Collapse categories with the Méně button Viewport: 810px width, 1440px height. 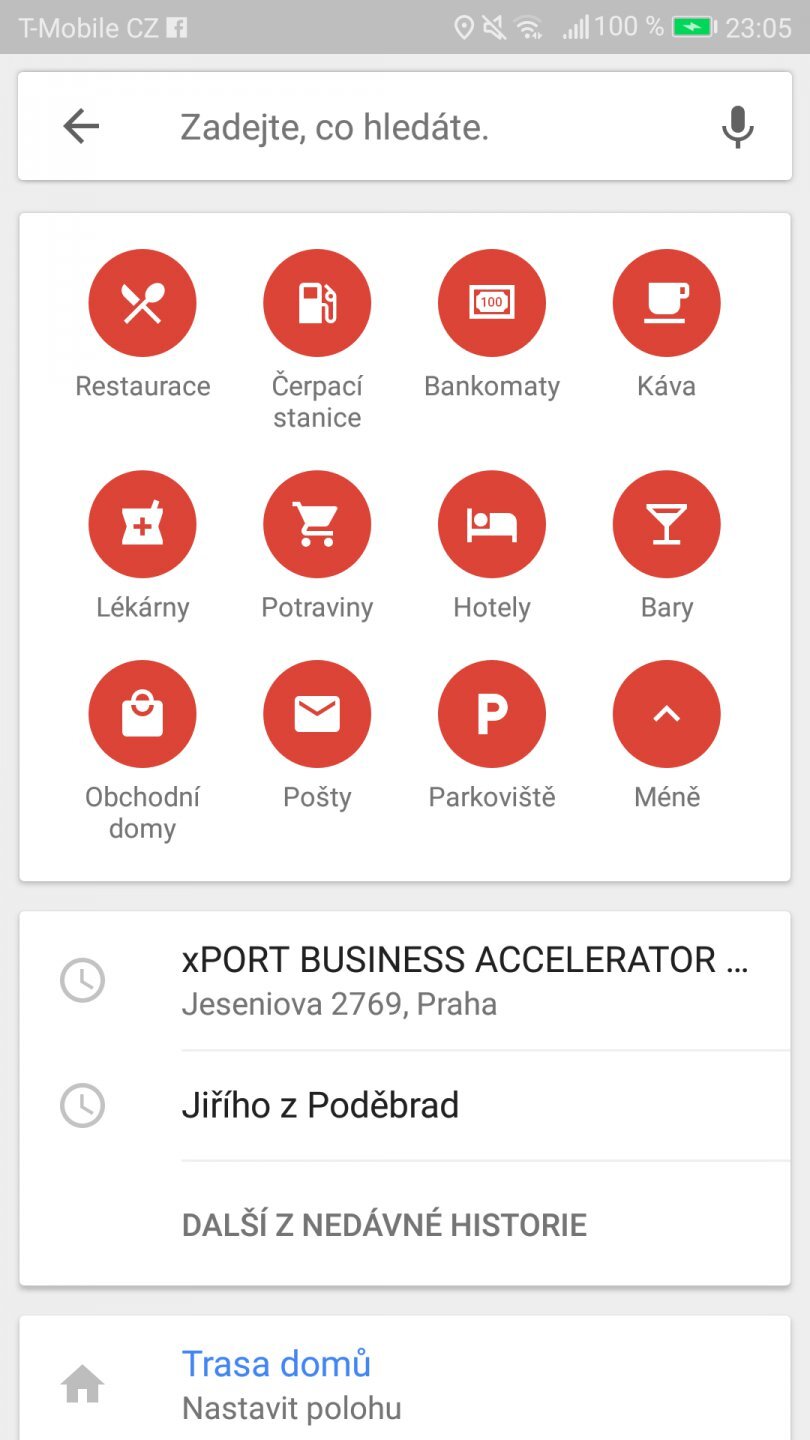pos(666,714)
